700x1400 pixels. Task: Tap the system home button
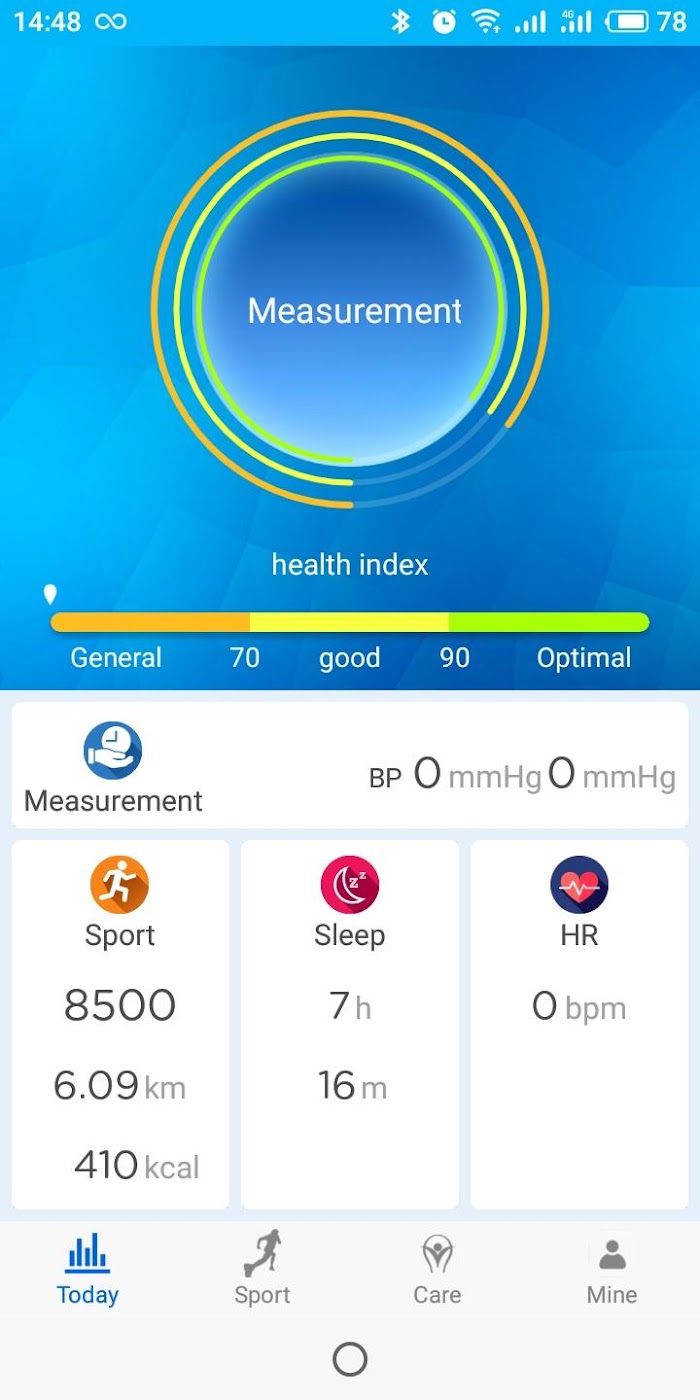pos(350,1359)
